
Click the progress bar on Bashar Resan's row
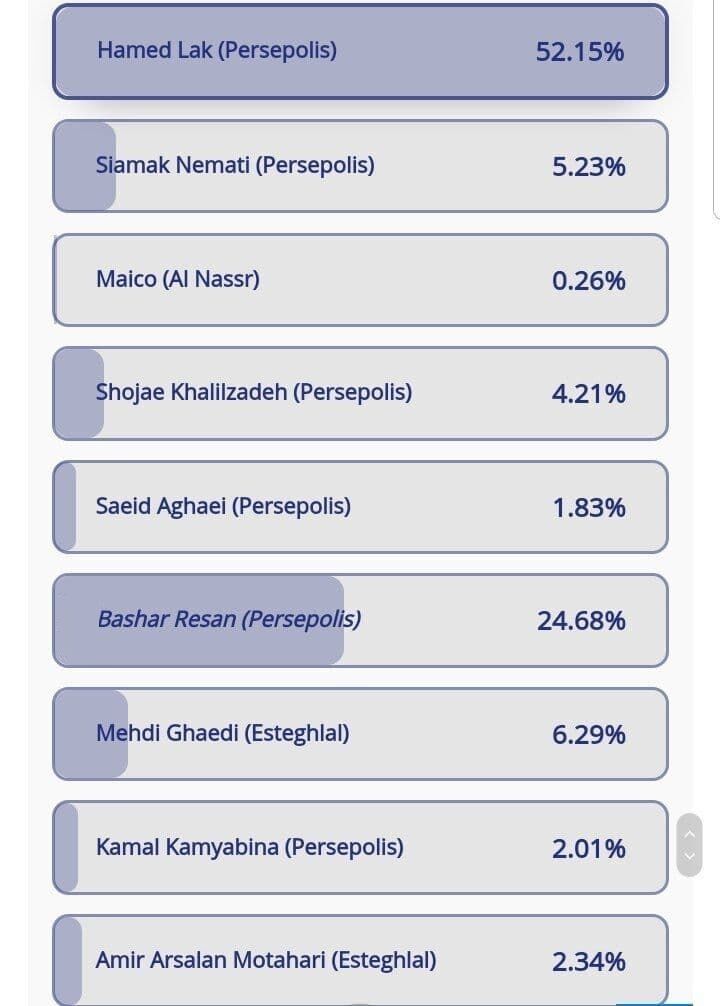(x=200, y=620)
